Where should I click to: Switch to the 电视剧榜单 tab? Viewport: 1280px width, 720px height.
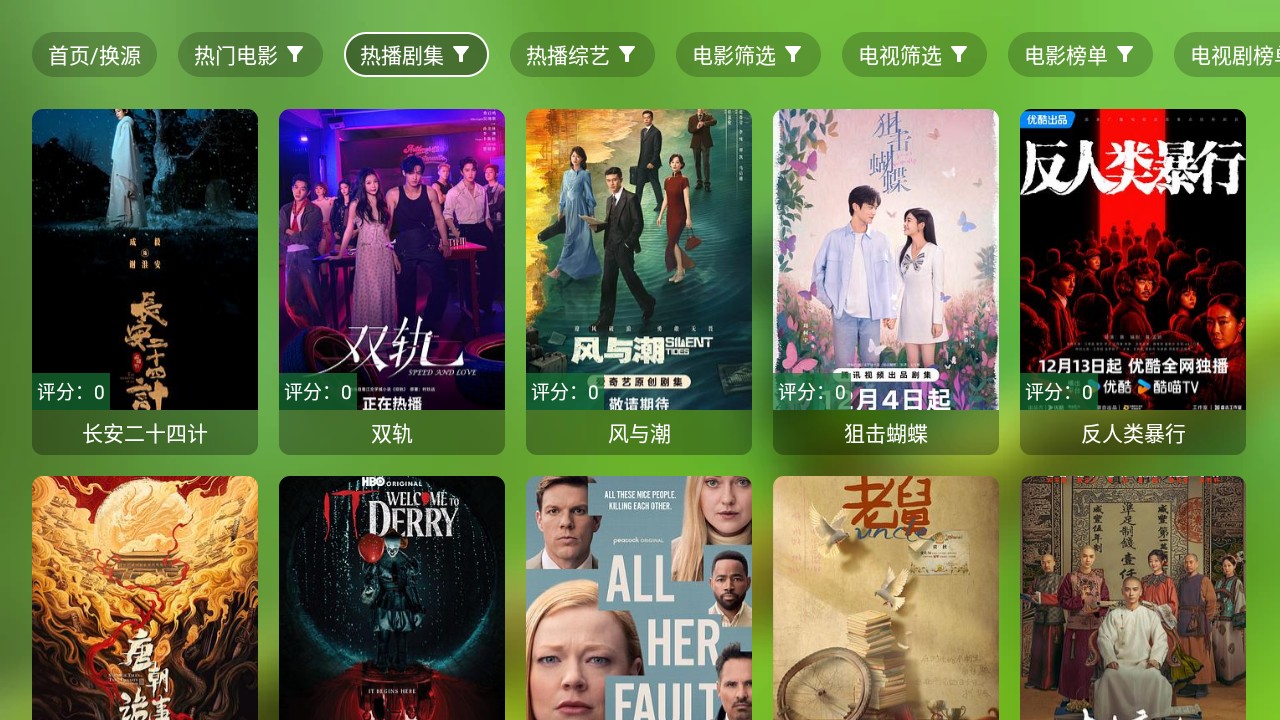pyautogui.click(x=1230, y=55)
